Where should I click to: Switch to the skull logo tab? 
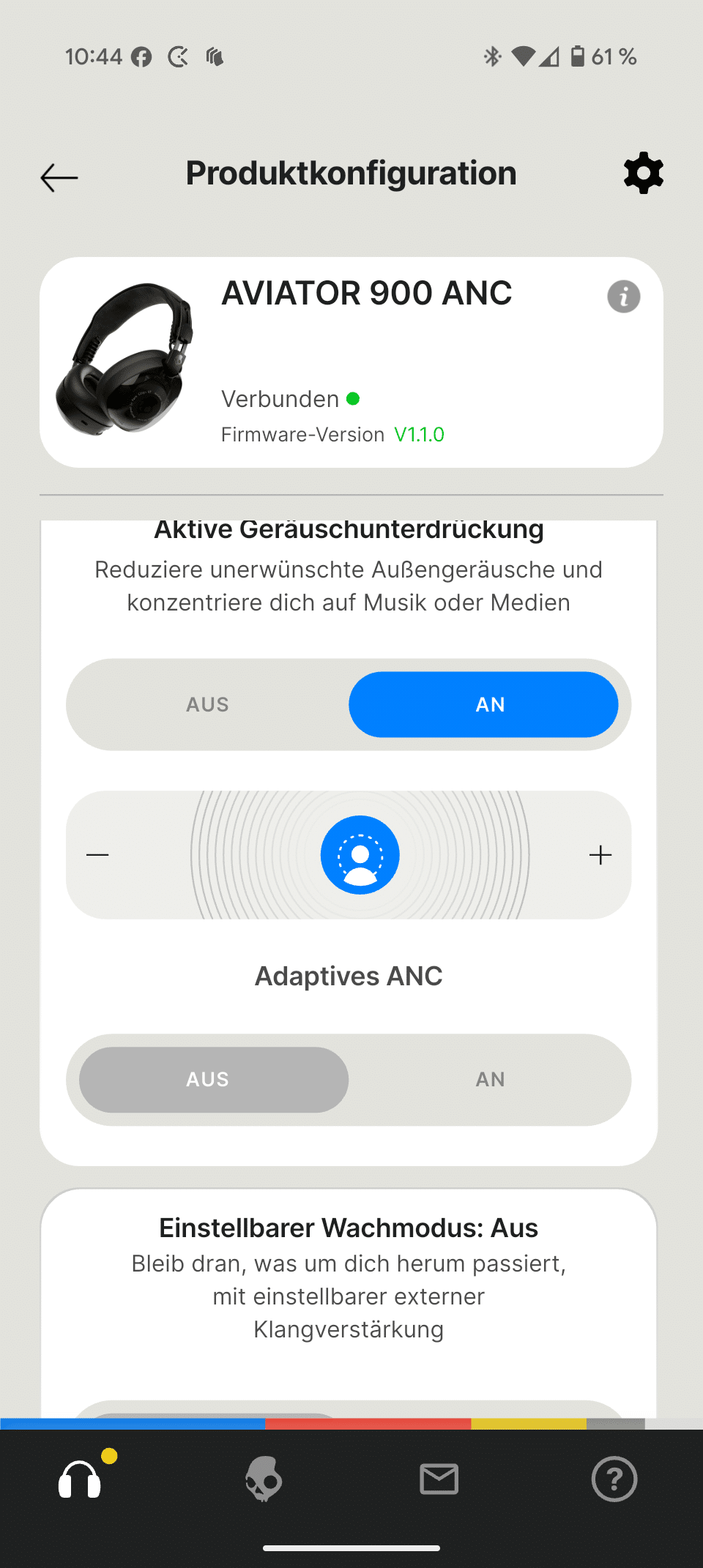[x=264, y=1479]
